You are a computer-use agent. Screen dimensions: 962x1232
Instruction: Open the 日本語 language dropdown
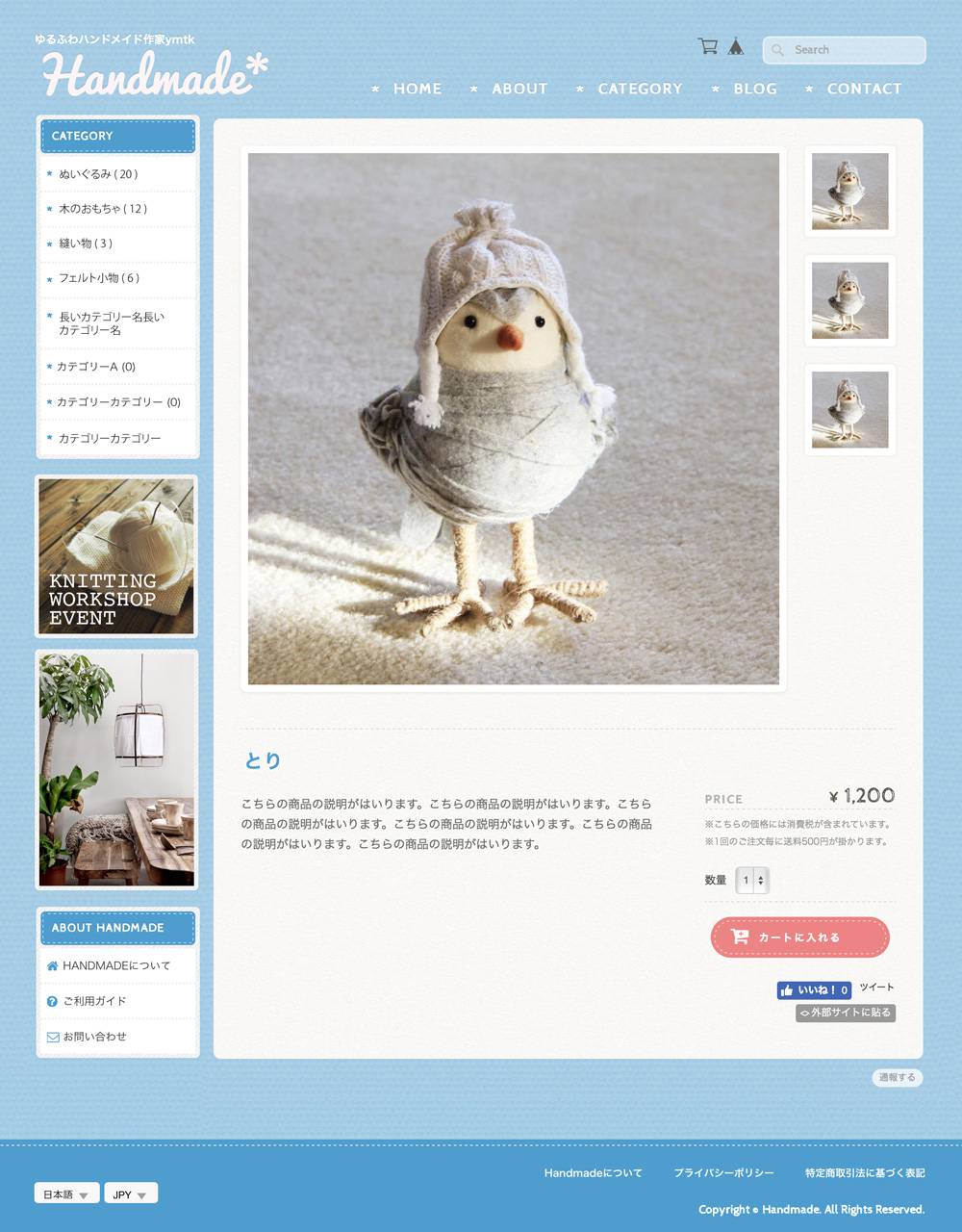(x=66, y=1194)
